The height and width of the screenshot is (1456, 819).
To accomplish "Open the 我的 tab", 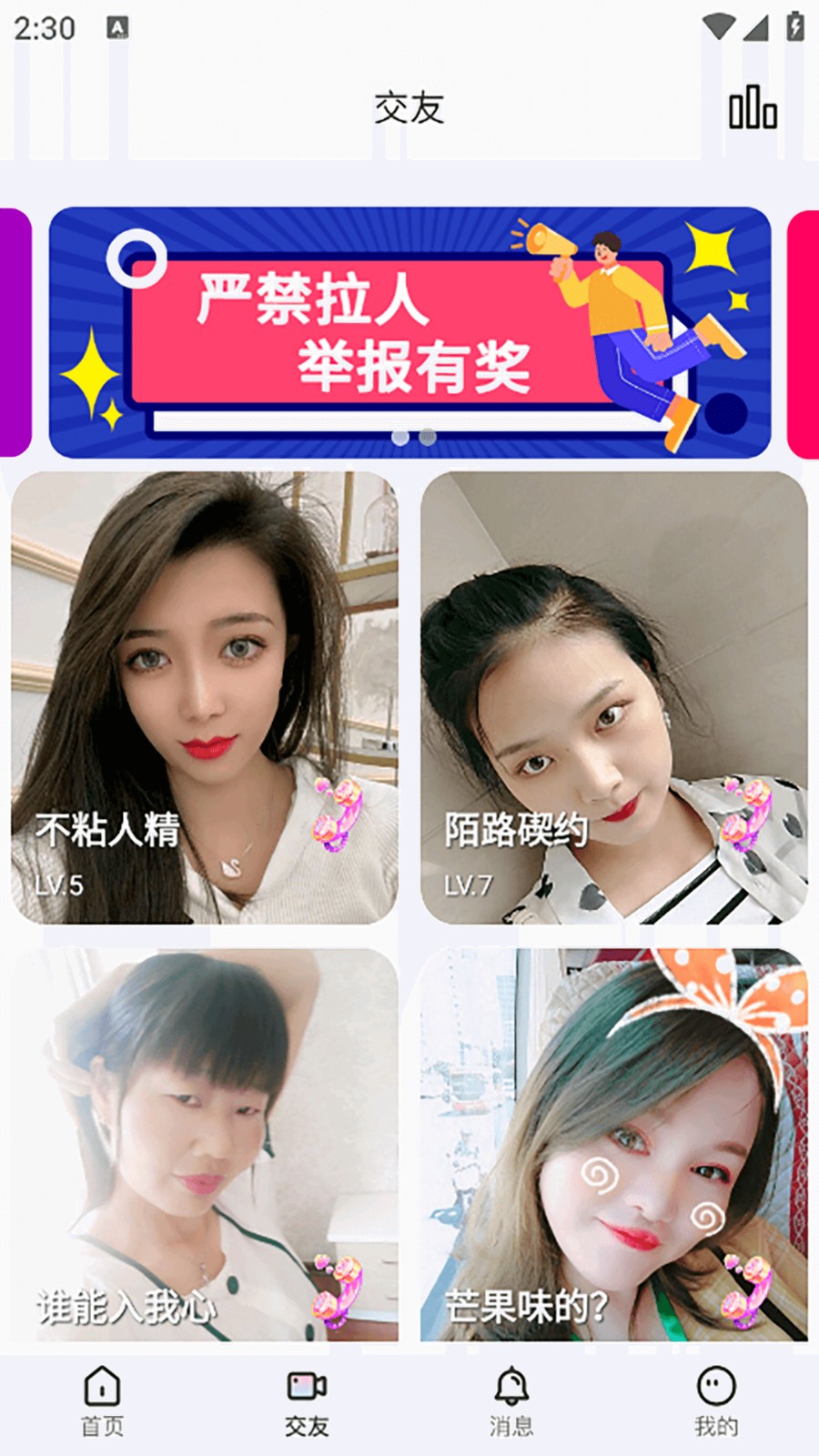I will click(x=716, y=1401).
